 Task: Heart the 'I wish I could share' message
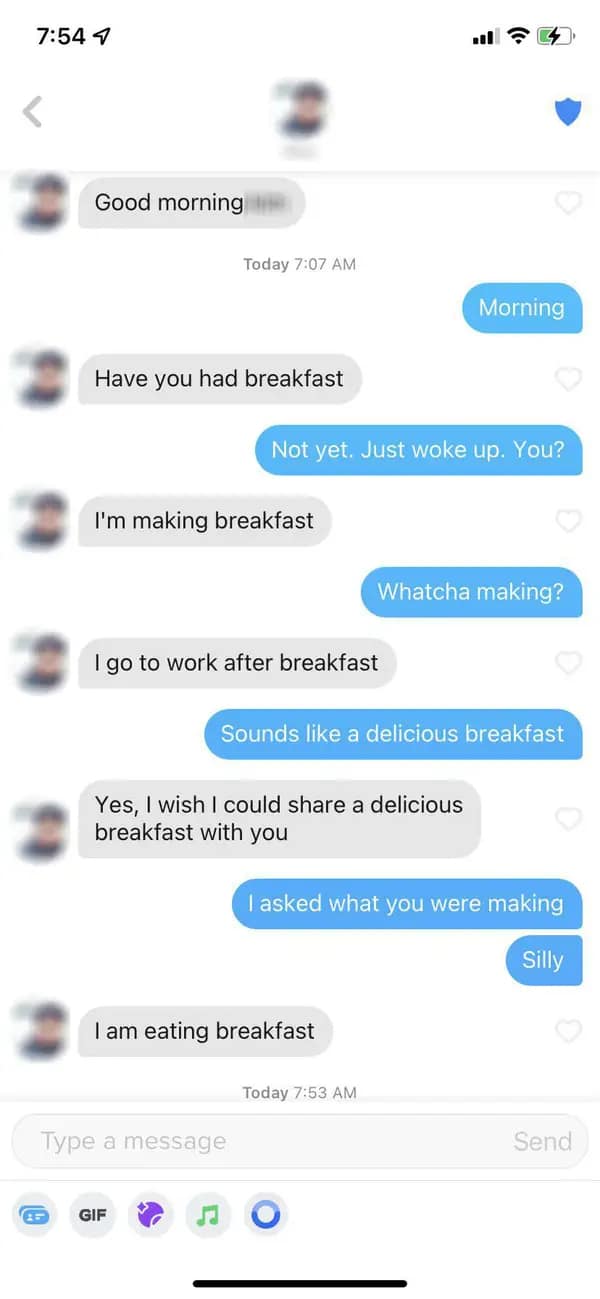[x=567, y=819]
